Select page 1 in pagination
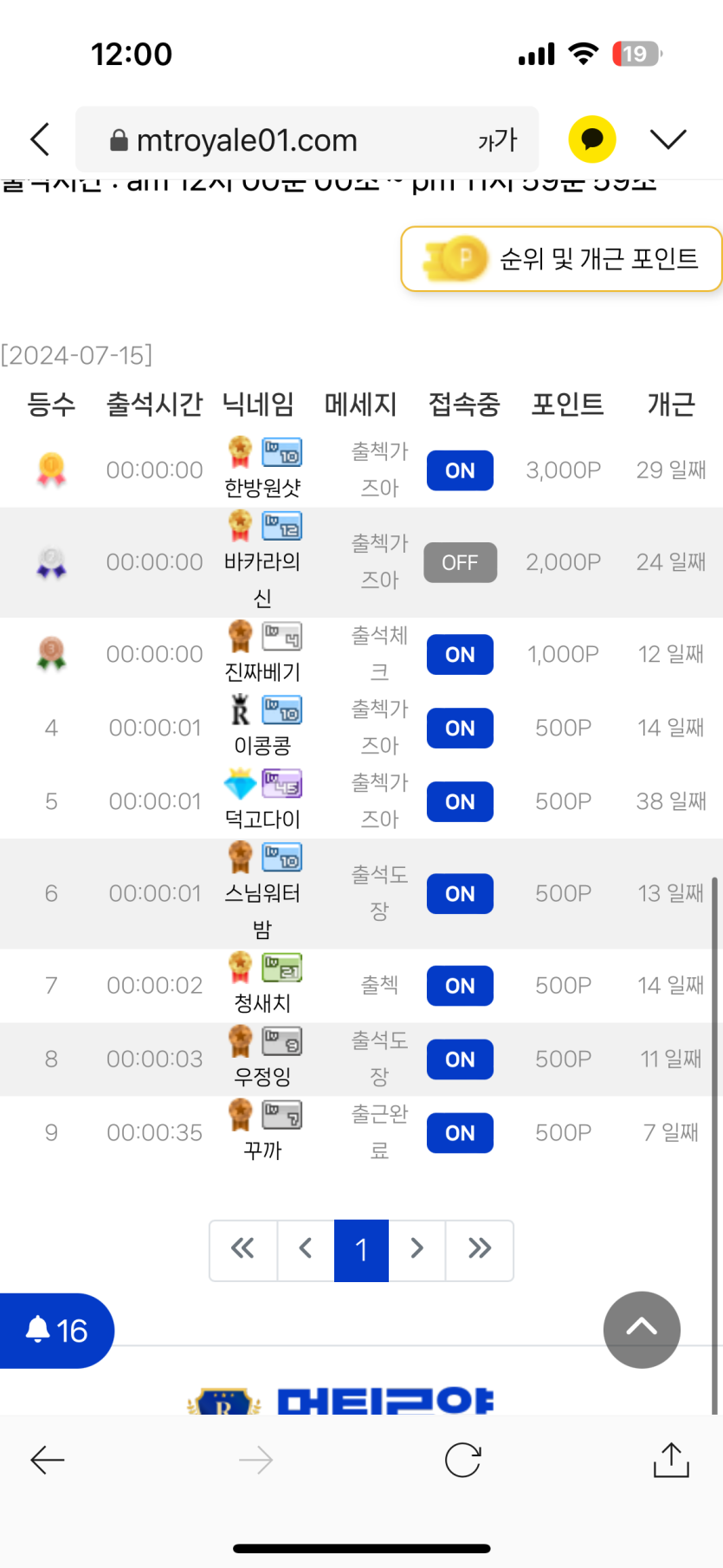723x1568 pixels. (361, 1250)
